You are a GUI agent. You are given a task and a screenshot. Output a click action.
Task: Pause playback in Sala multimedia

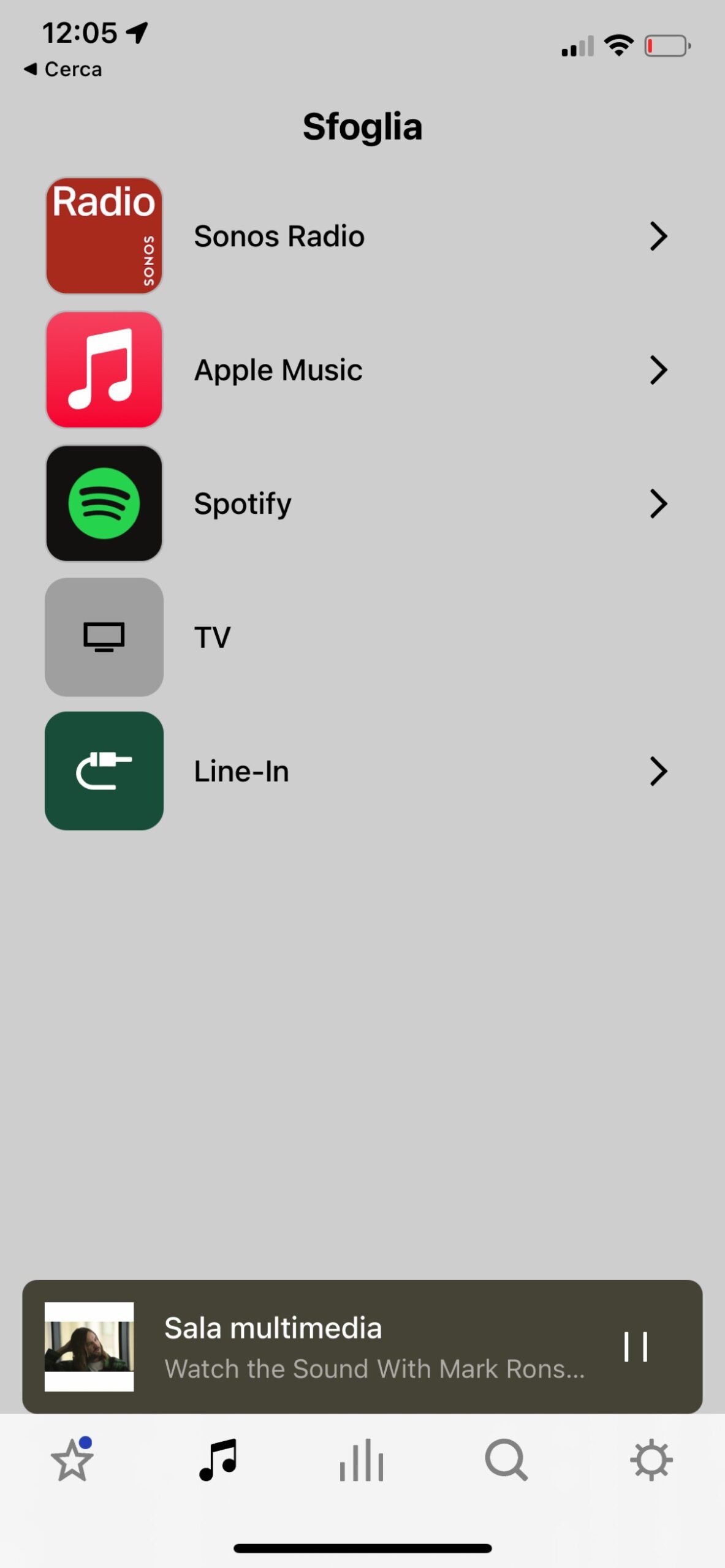636,1346
